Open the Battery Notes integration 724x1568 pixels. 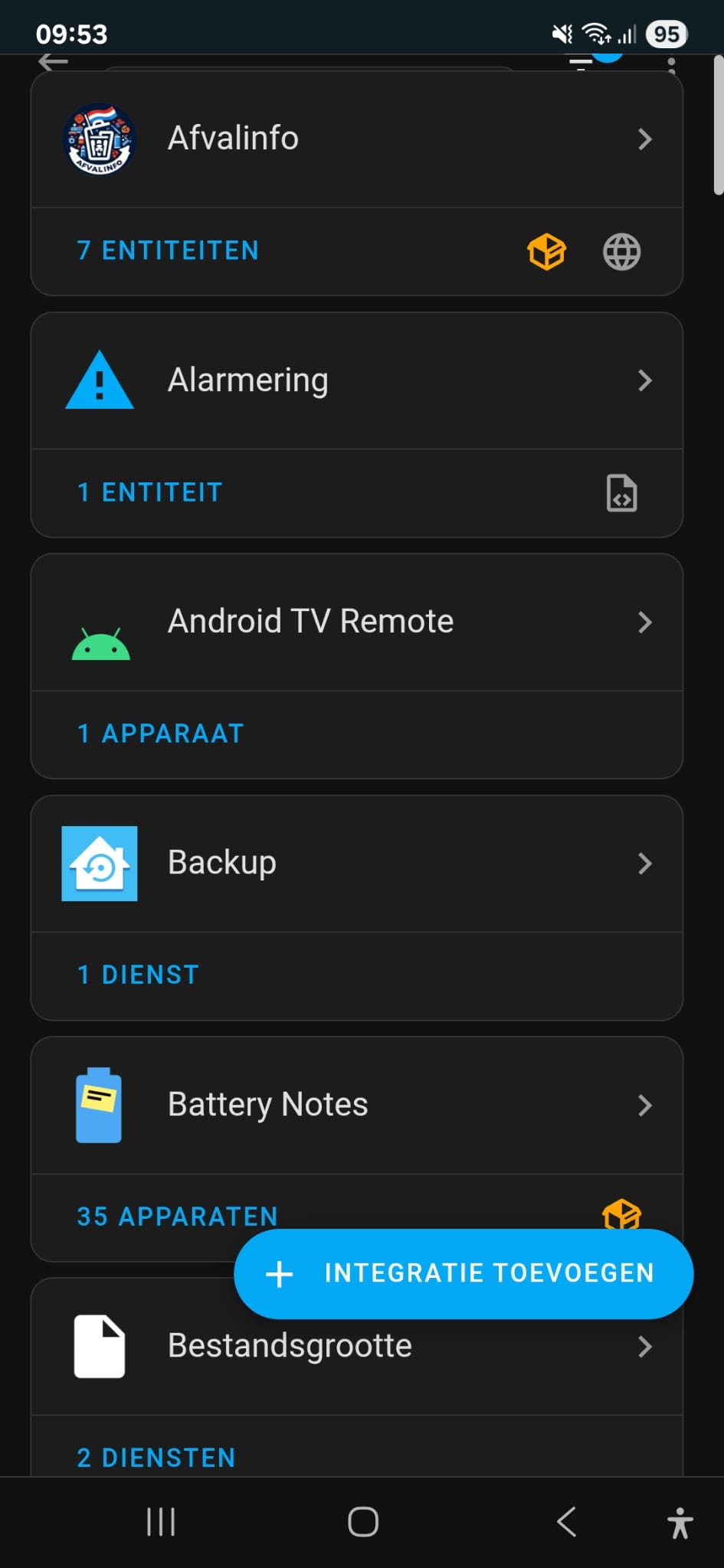click(x=356, y=1105)
